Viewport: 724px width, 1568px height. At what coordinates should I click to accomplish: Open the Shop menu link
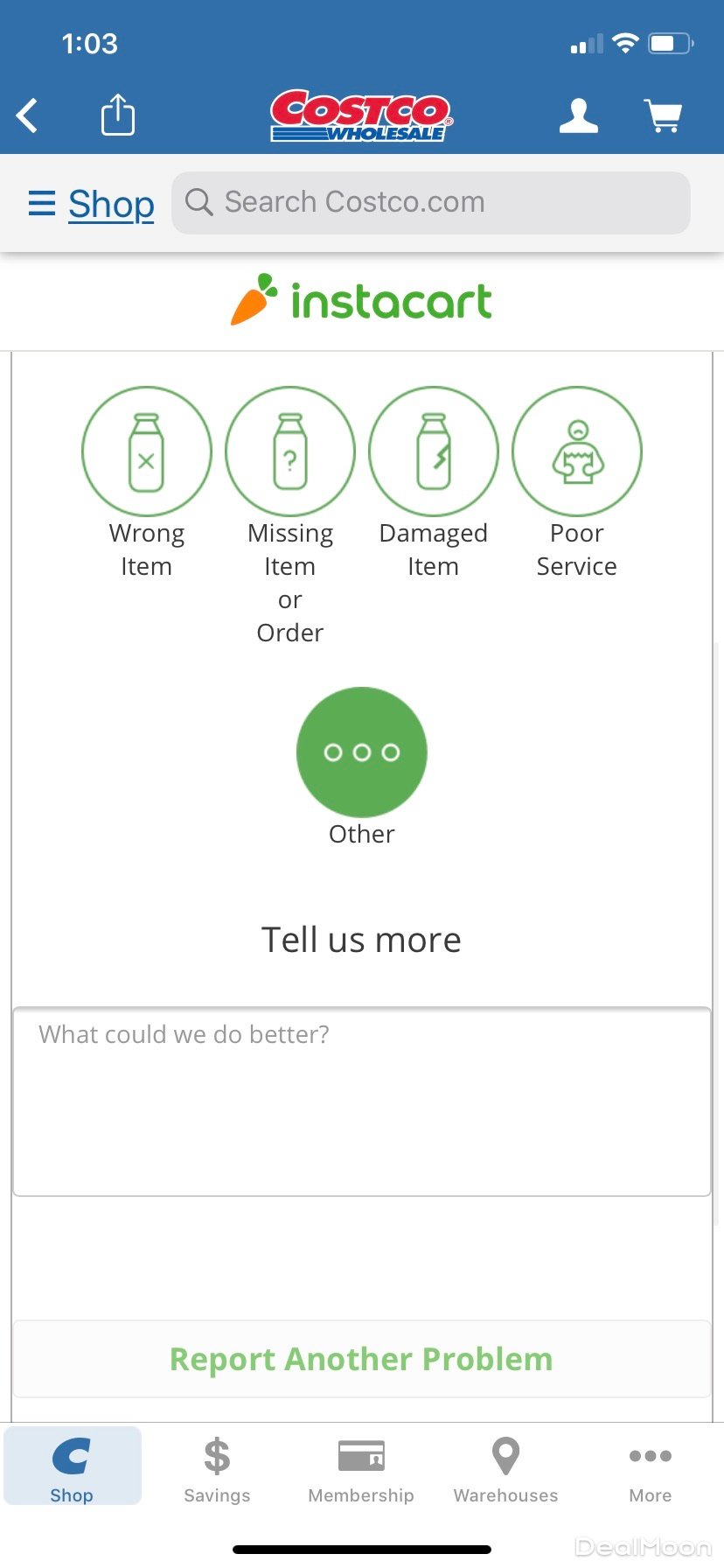tap(92, 204)
